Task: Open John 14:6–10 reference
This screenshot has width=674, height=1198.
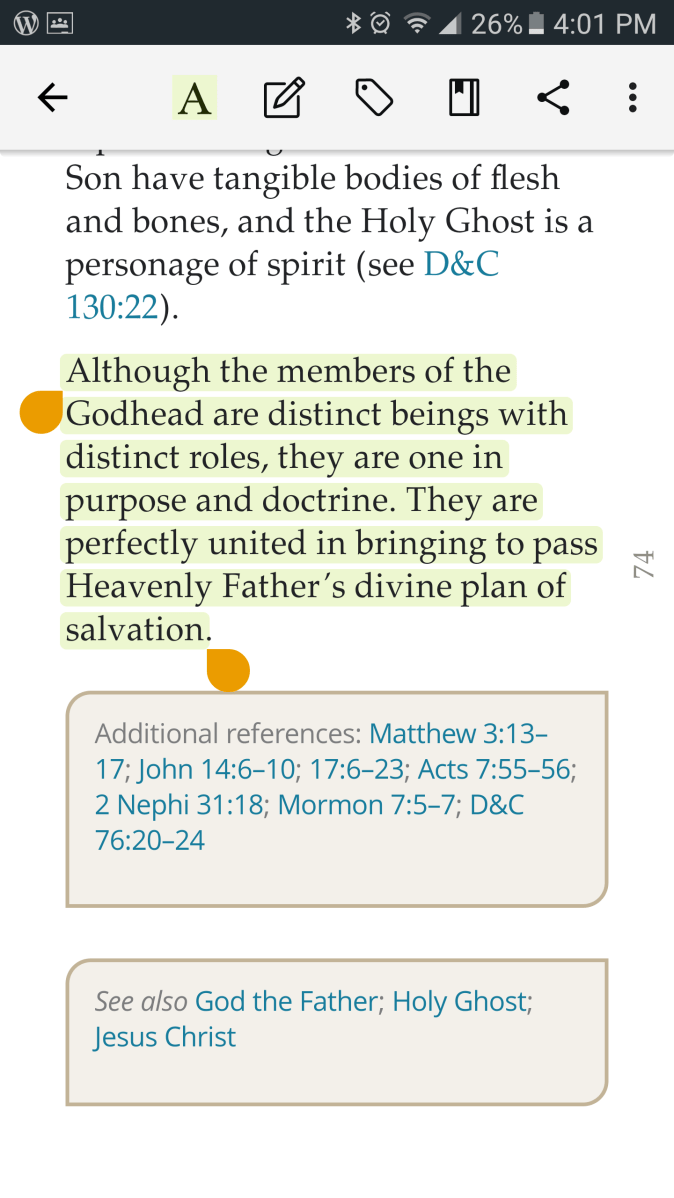Action: point(216,770)
